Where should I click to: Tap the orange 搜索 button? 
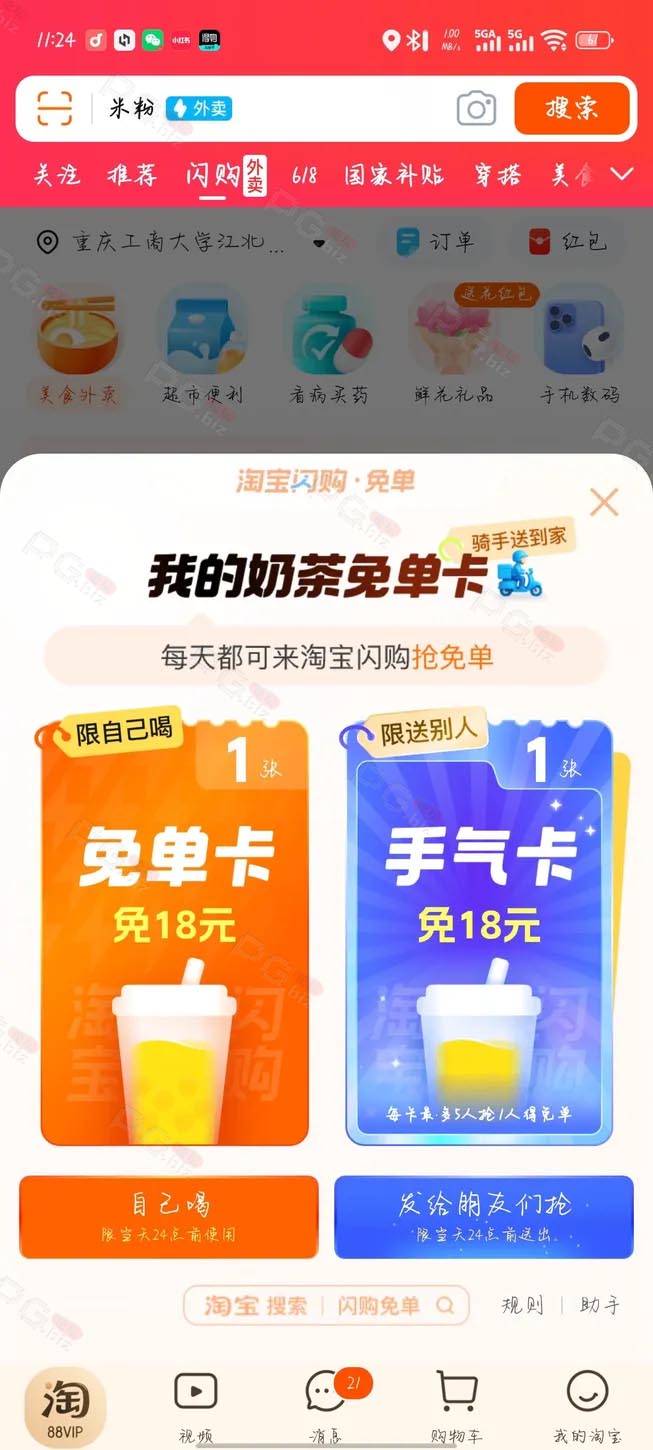[x=572, y=108]
